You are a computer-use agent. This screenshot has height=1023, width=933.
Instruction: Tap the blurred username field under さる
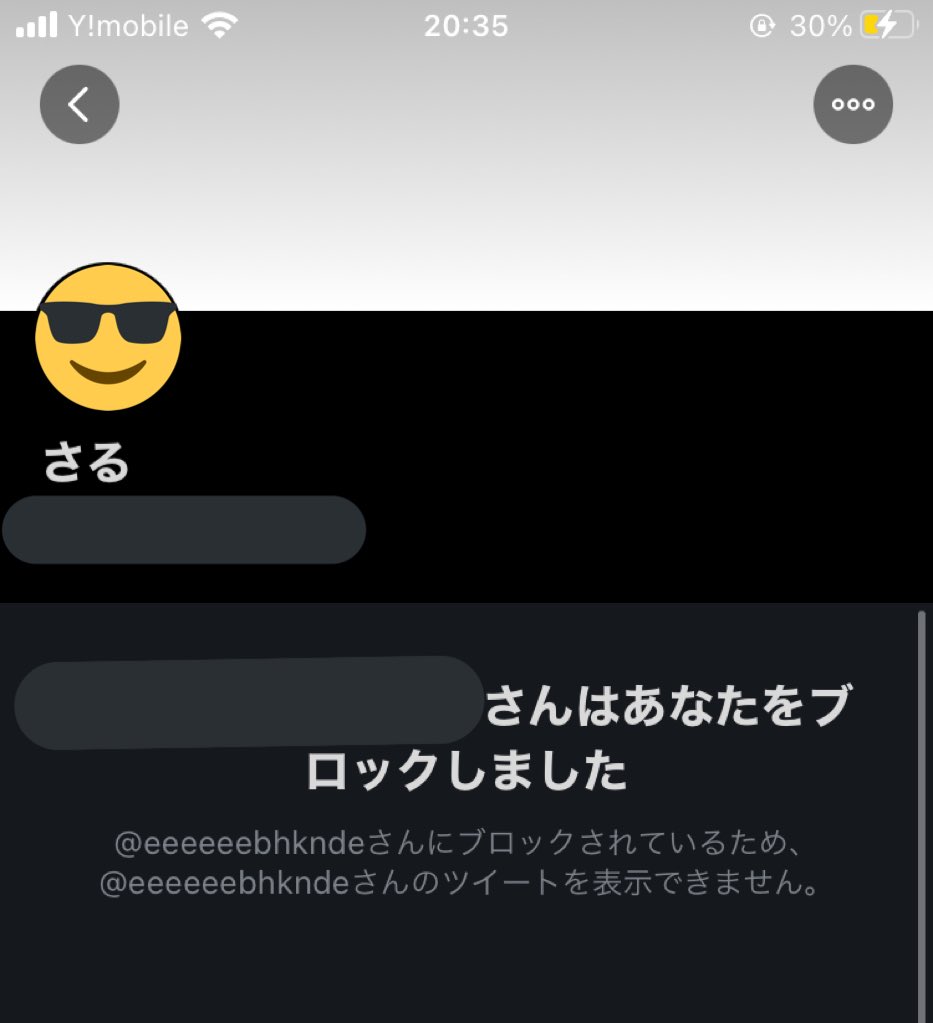coord(184,530)
